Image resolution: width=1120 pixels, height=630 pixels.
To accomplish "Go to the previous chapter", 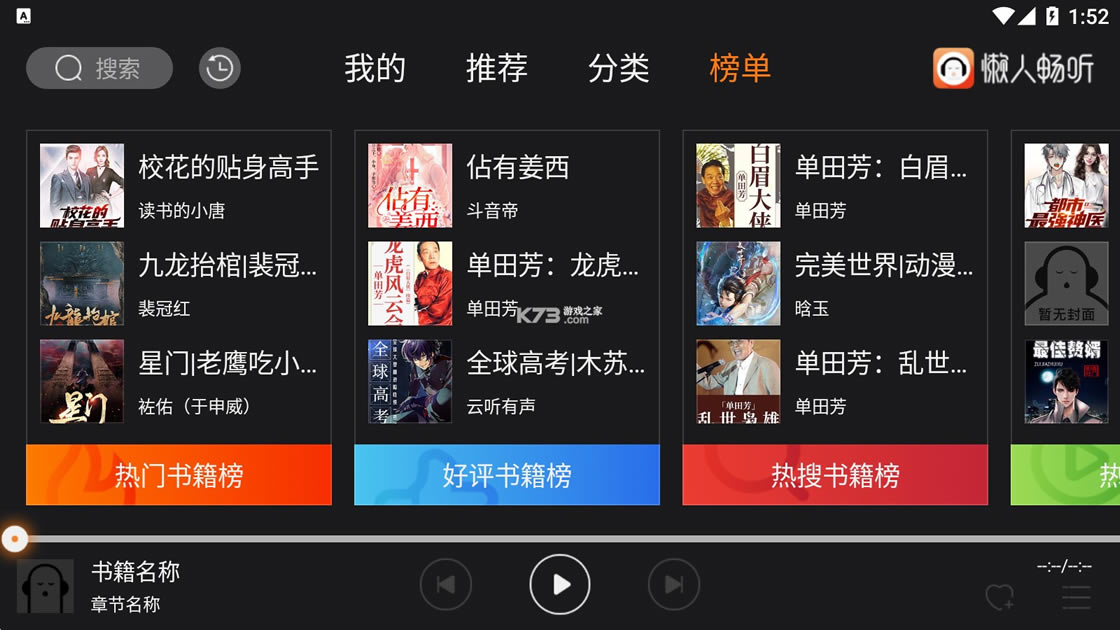I will point(446,584).
